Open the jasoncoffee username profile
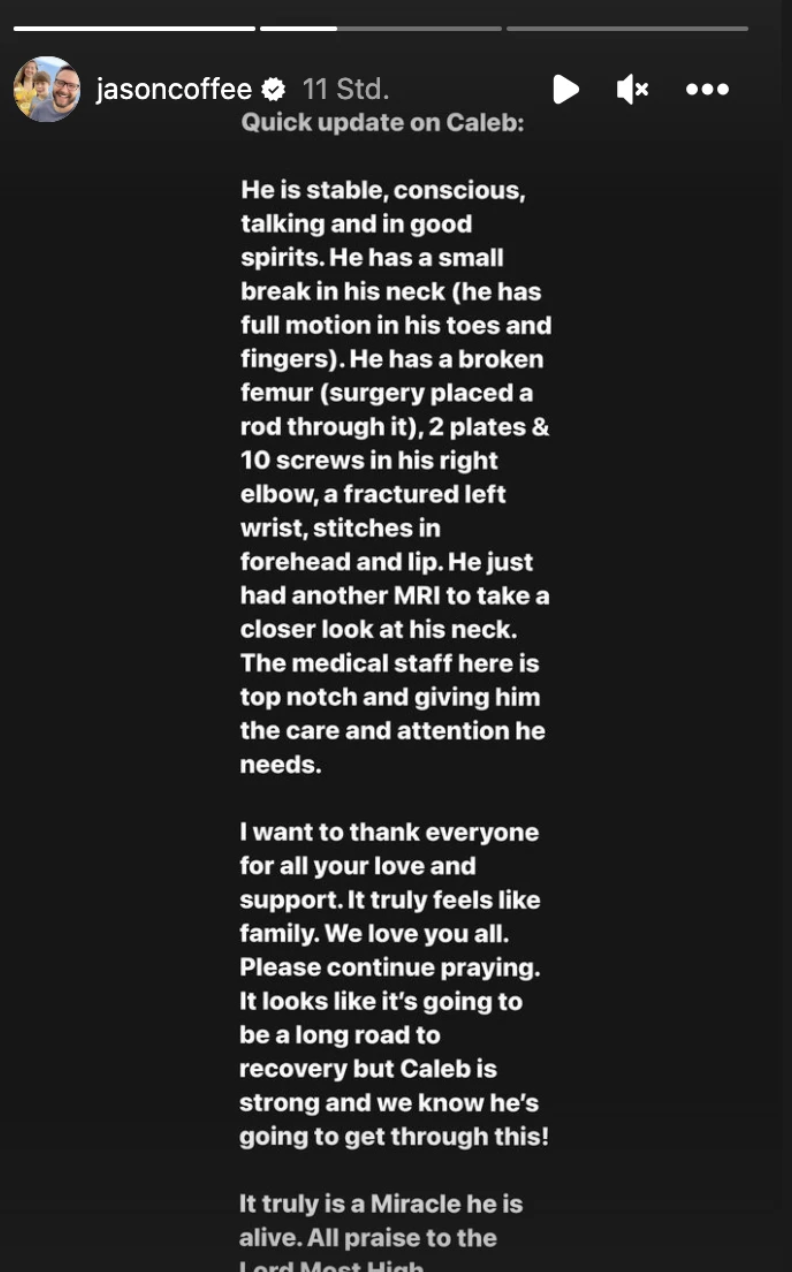 coord(174,89)
